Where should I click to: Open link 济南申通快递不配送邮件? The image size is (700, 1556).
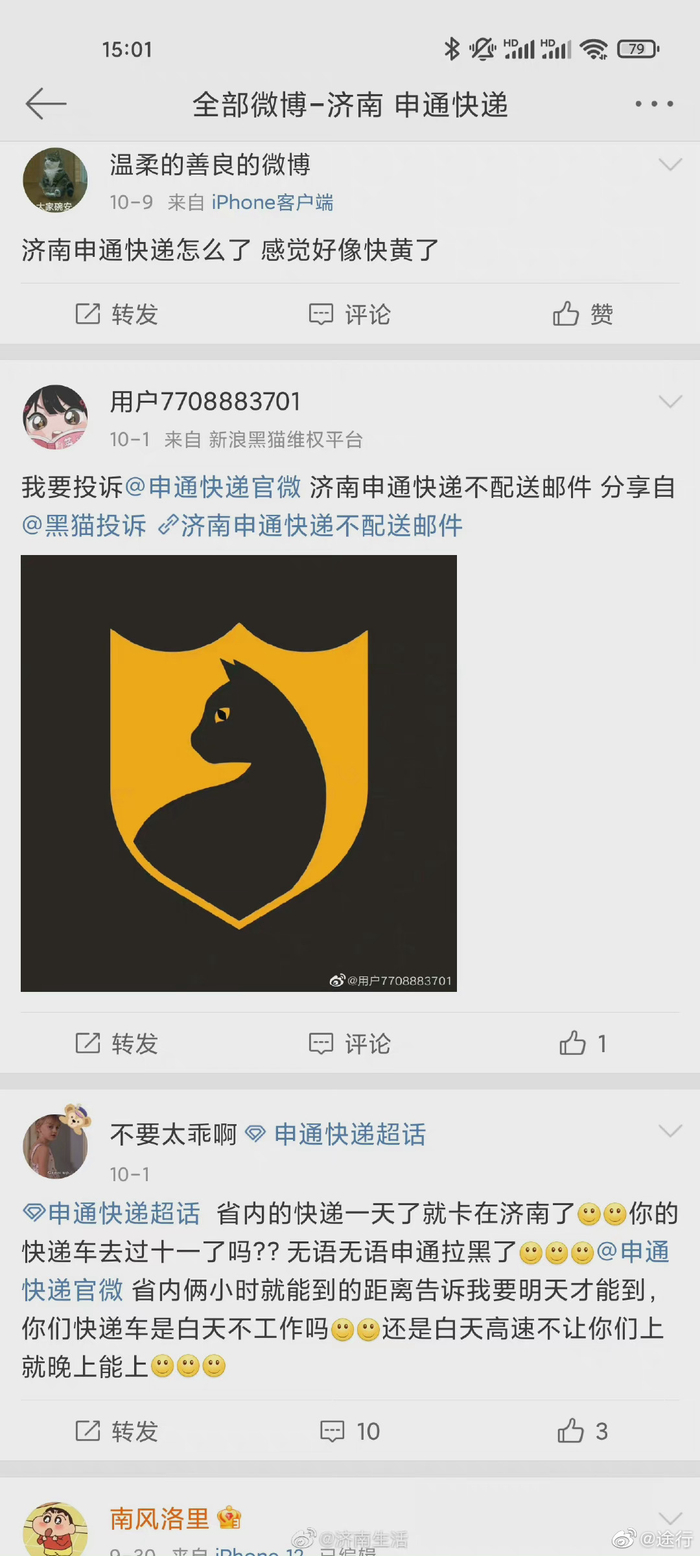click(311, 526)
